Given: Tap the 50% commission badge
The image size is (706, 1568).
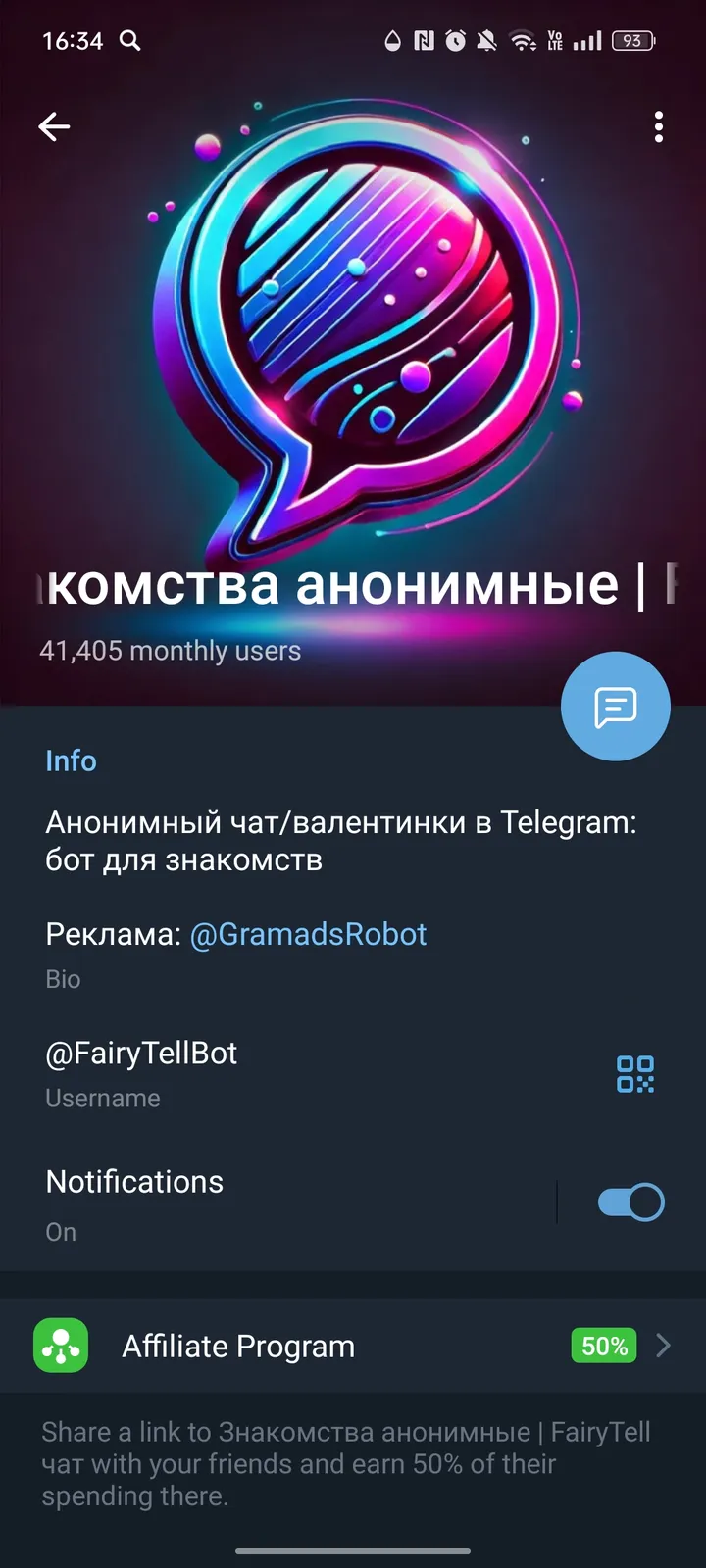Looking at the screenshot, I should pos(602,1346).
